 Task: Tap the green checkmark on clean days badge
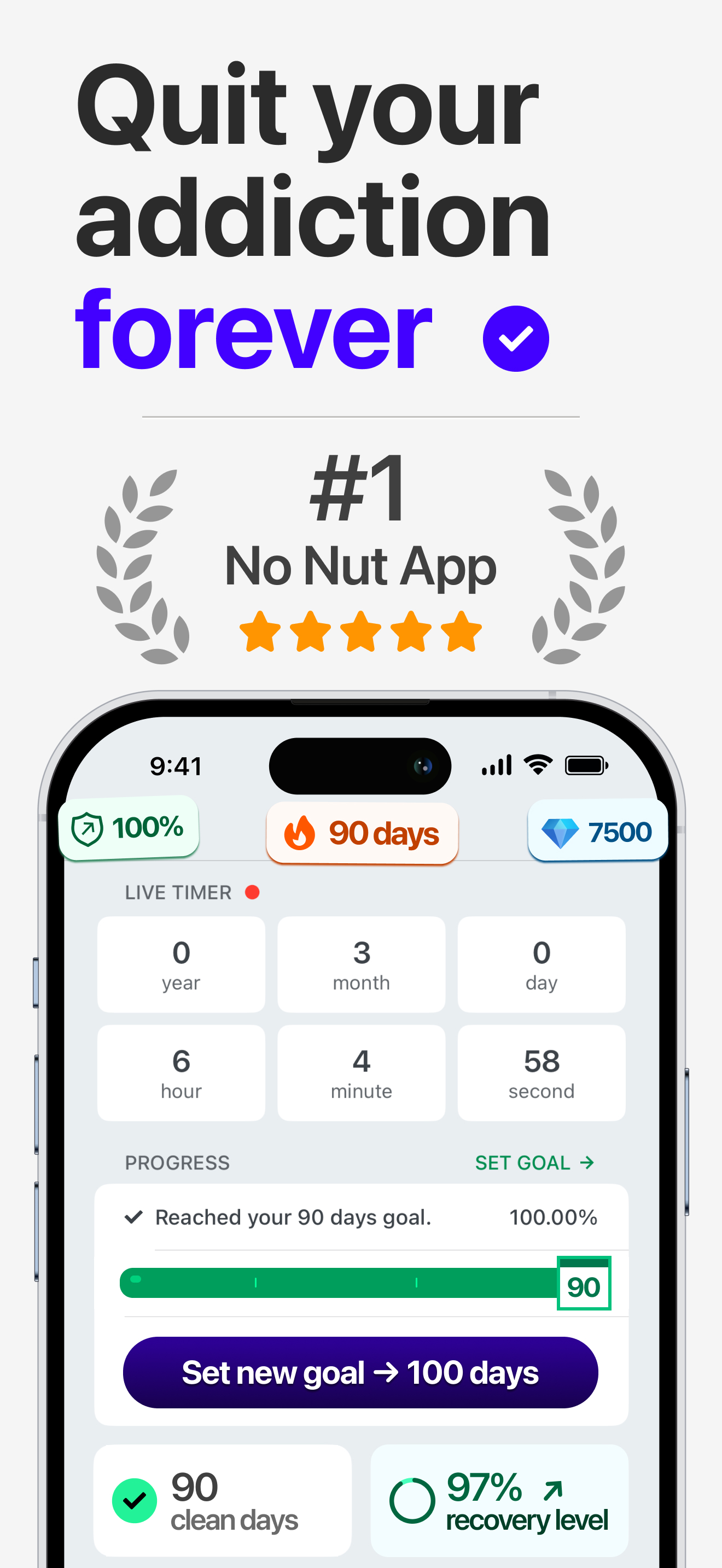click(135, 1501)
